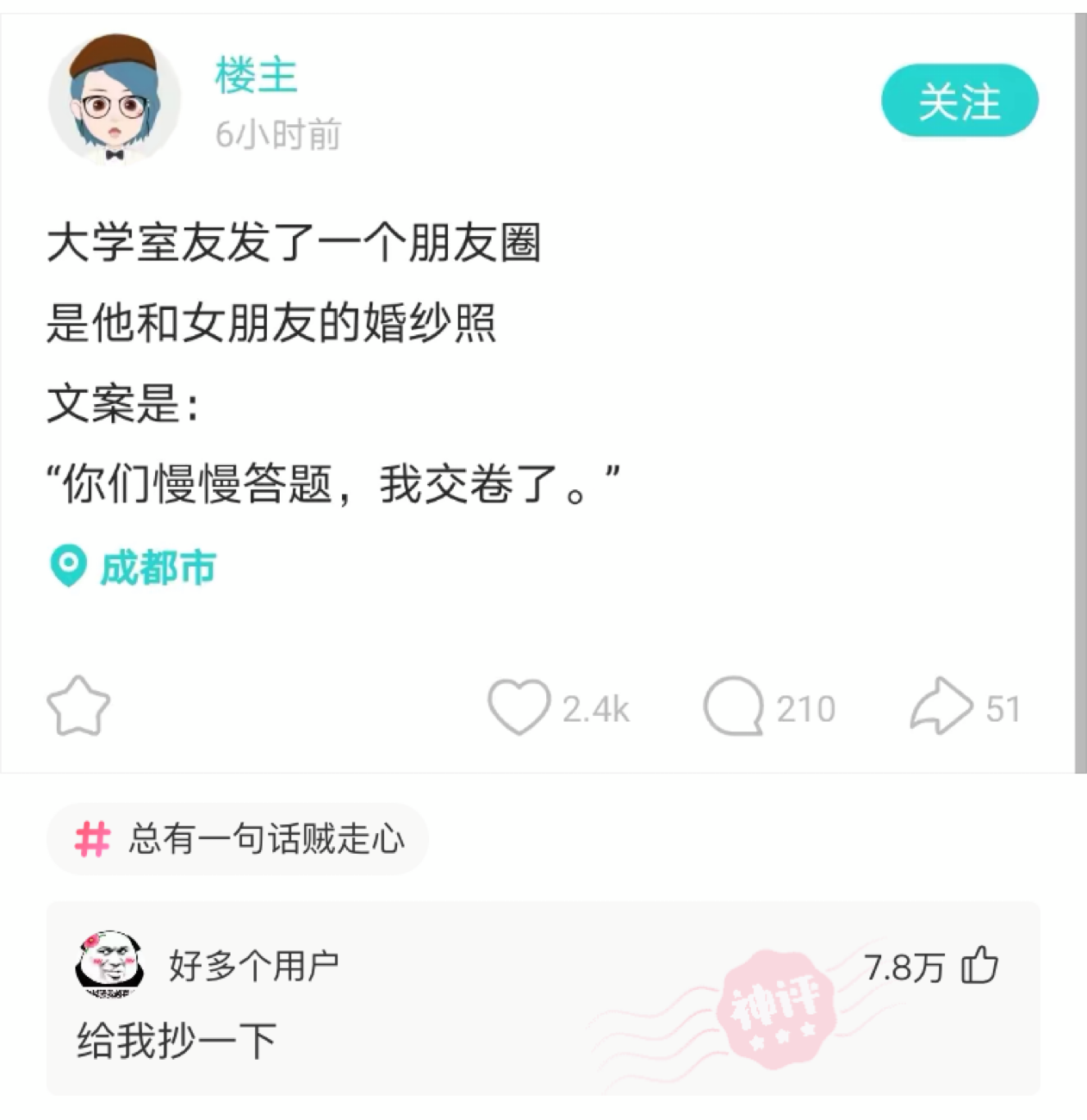Save the post with the star icon
The width and height of the screenshot is (1087, 1120).
[x=78, y=706]
